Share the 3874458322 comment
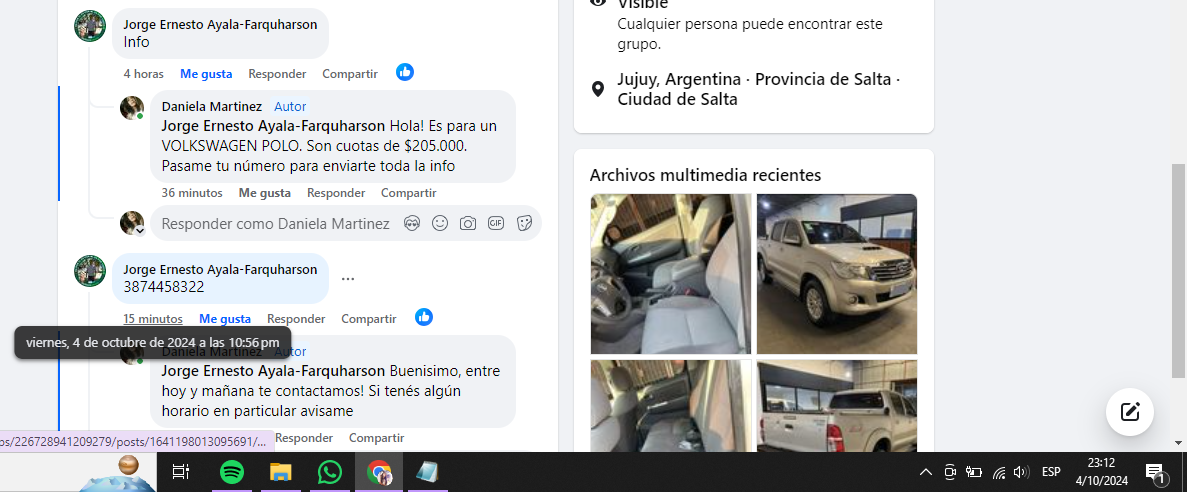This screenshot has width=1187, height=492. point(368,319)
